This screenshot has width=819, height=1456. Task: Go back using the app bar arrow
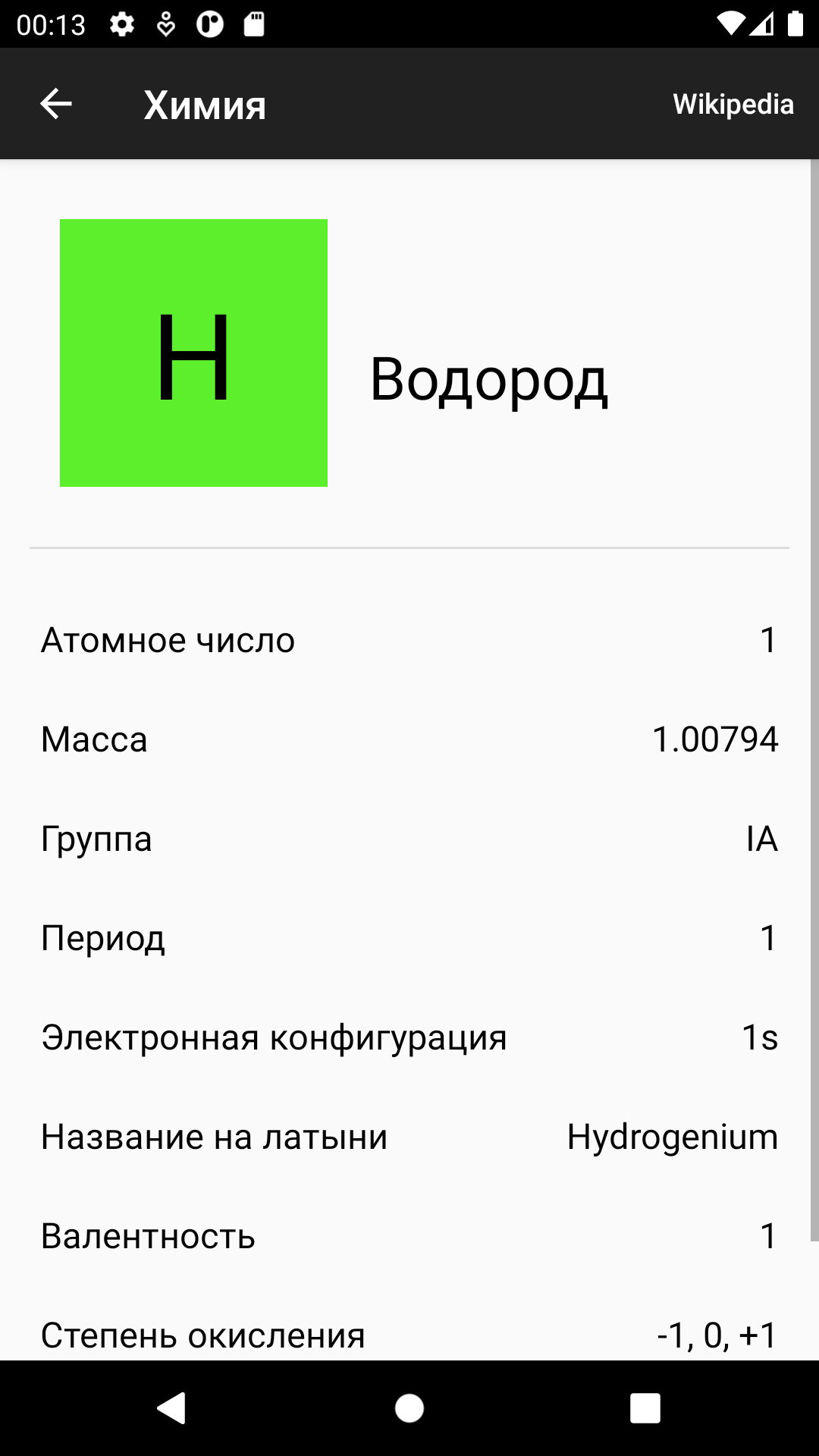click(55, 104)
